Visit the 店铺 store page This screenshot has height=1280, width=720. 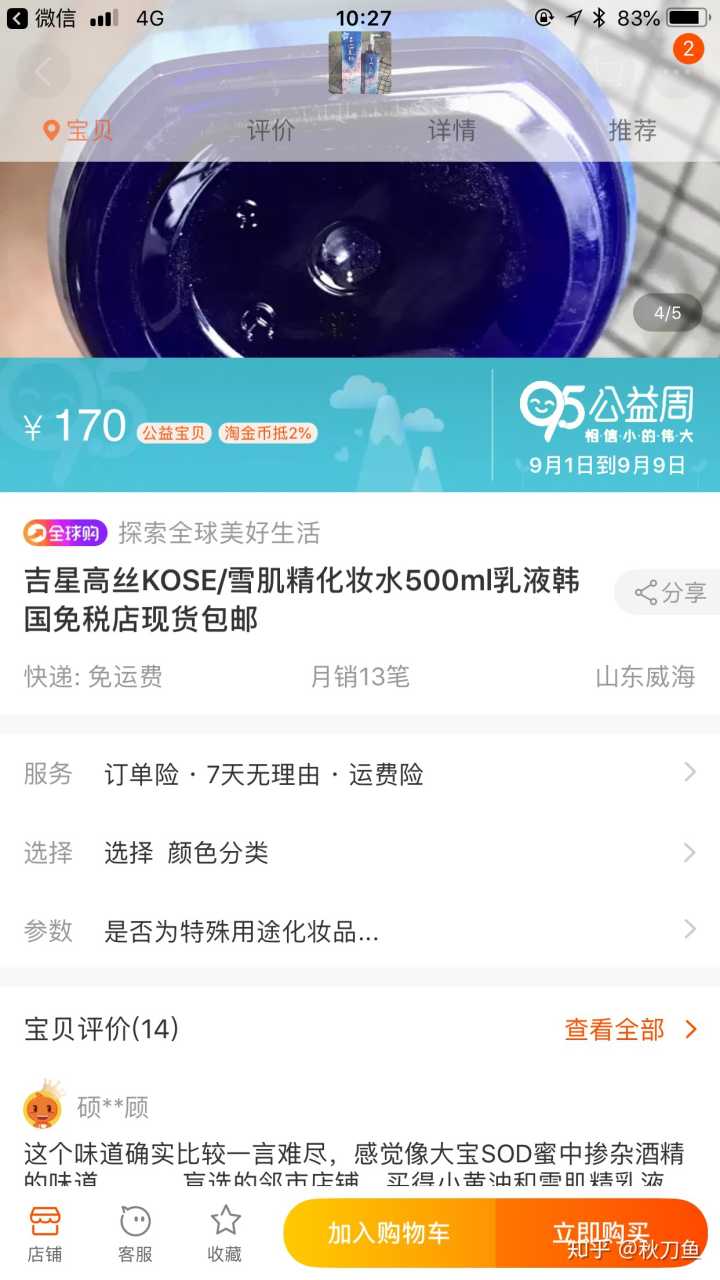click(45, 1234)
